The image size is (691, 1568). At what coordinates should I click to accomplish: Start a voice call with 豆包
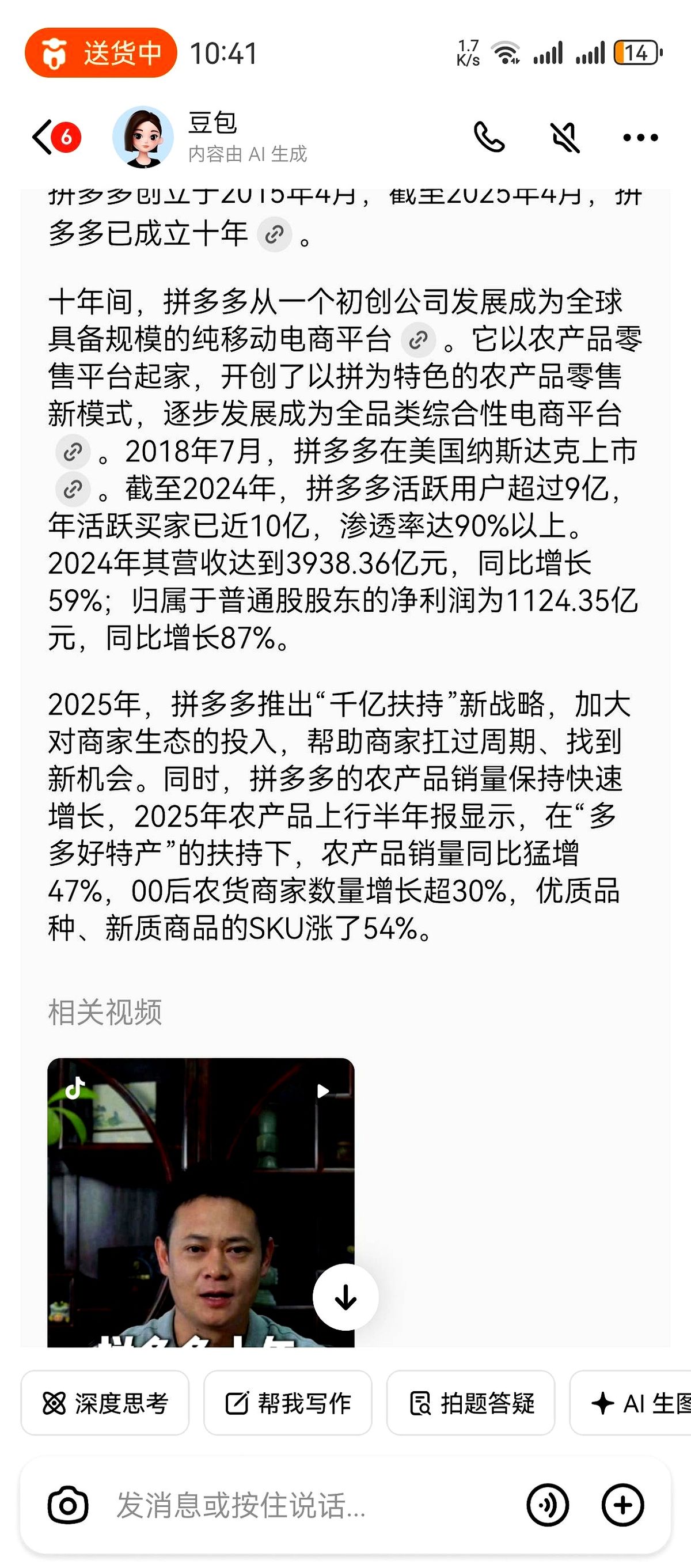point(489,138)
